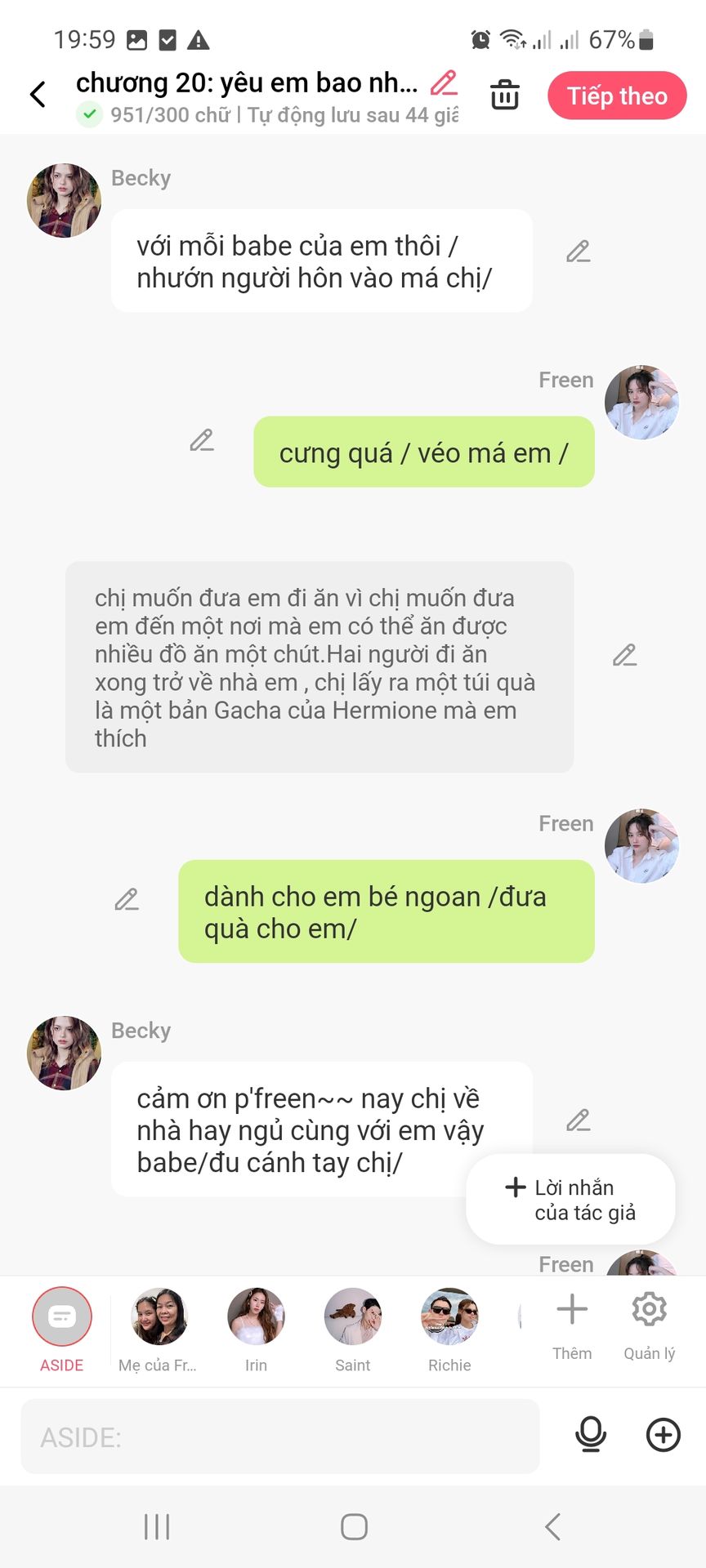Edit Freen's message "dành cho em bé ngoan"
The width and height of the screenshot is (706, 1568).
tap(127, 899)
